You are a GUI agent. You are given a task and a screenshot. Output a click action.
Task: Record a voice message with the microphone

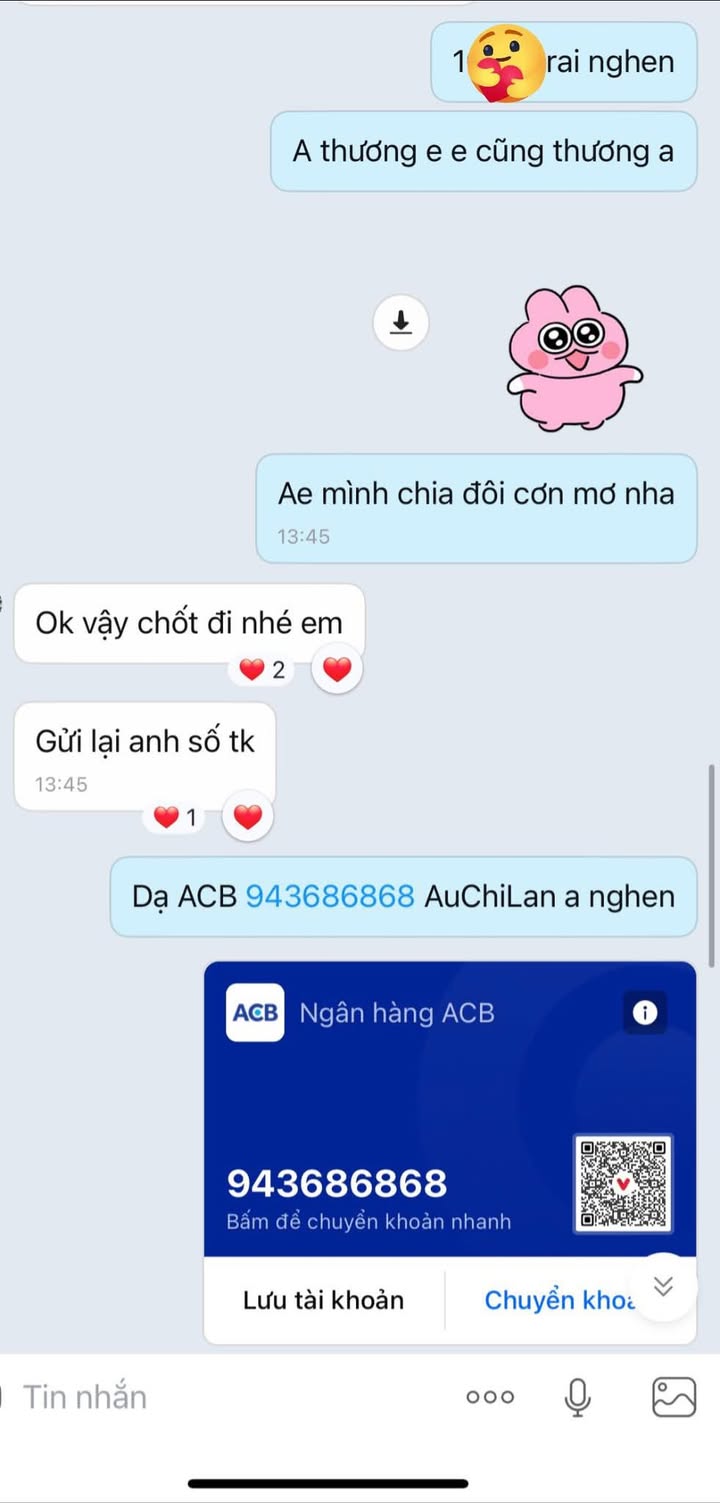tap(577, 1397)
